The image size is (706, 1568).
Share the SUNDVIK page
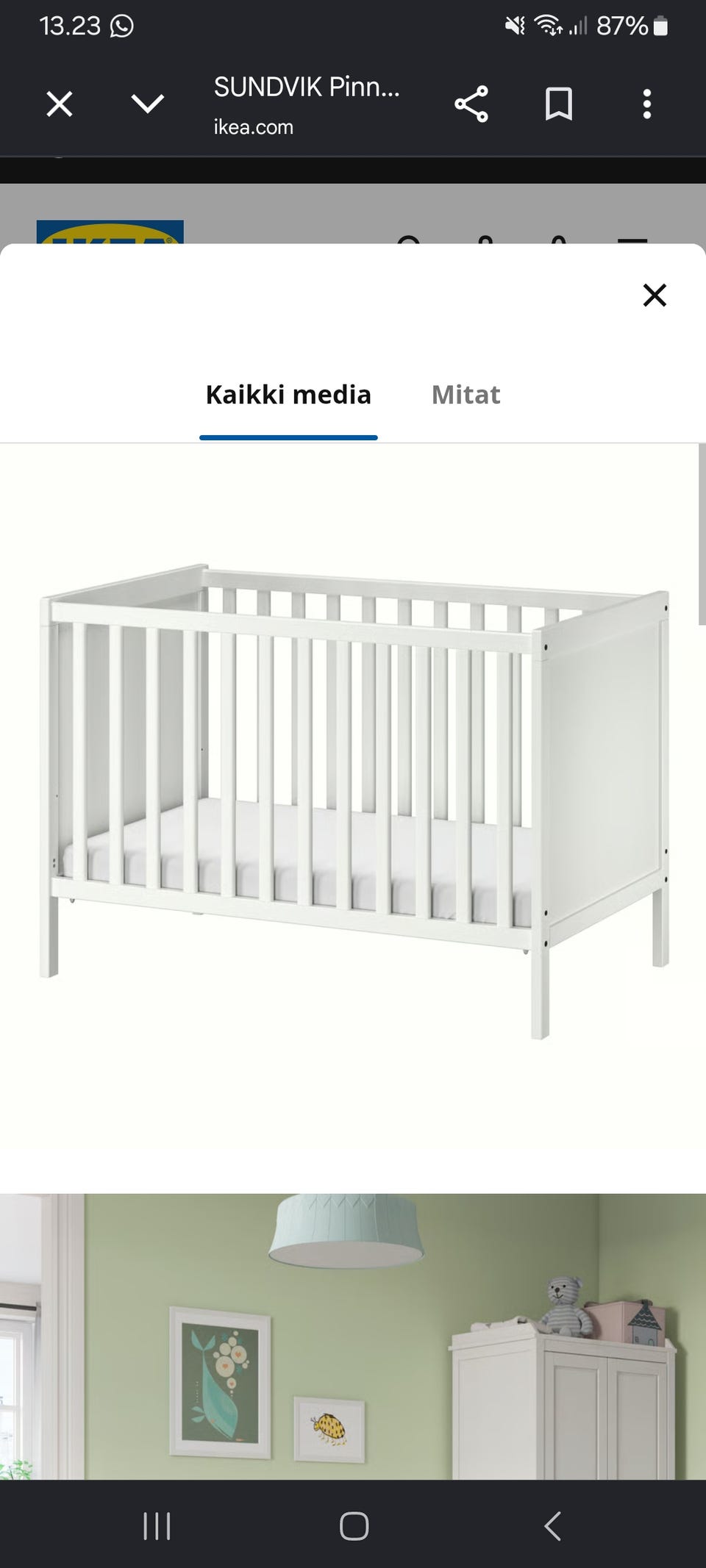[471, 104]
